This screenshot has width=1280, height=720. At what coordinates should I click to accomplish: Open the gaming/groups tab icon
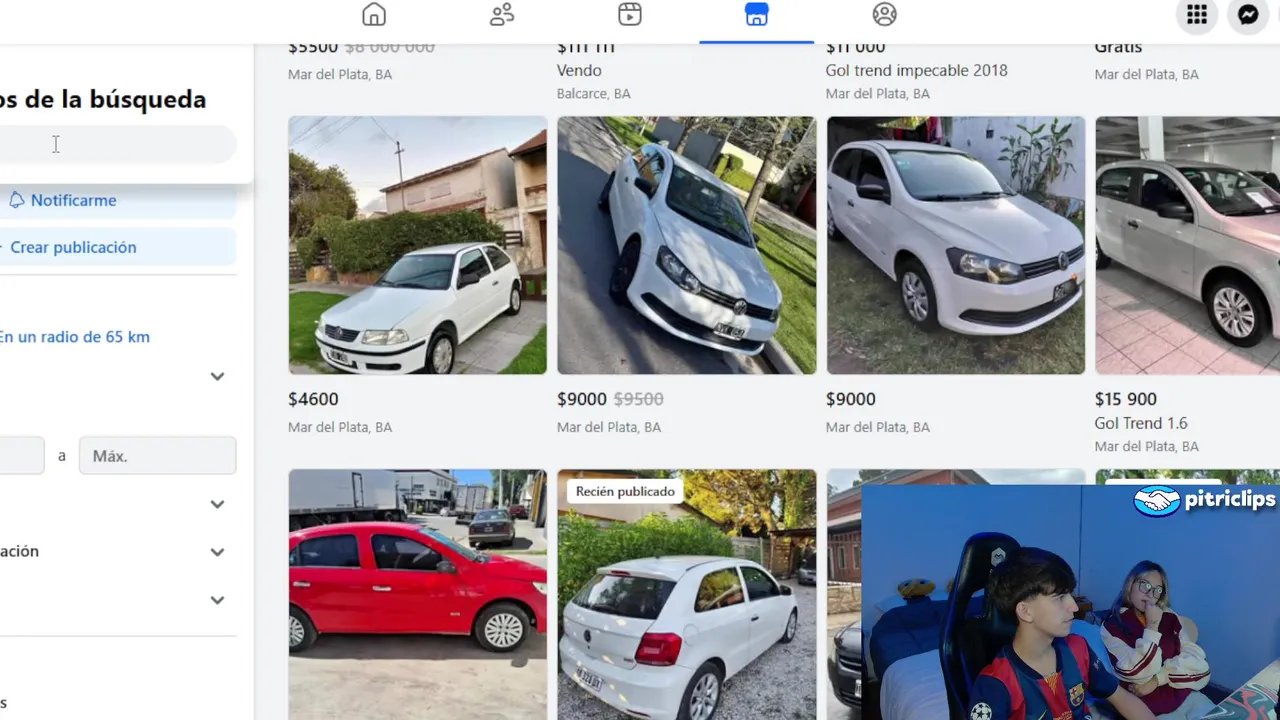[x=884, y=15]
